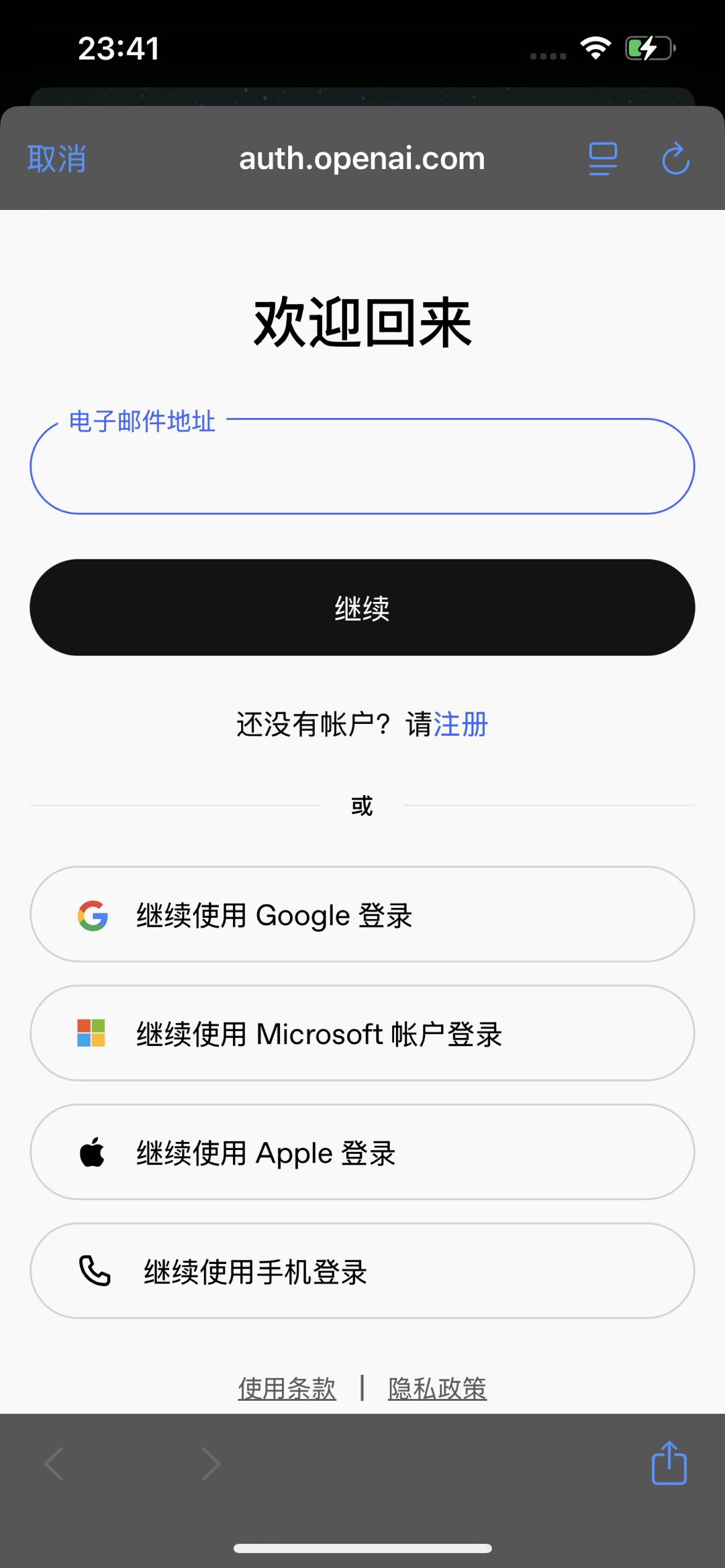
Task: Reload the auth.openai.com page
Action: pos(675,159)
